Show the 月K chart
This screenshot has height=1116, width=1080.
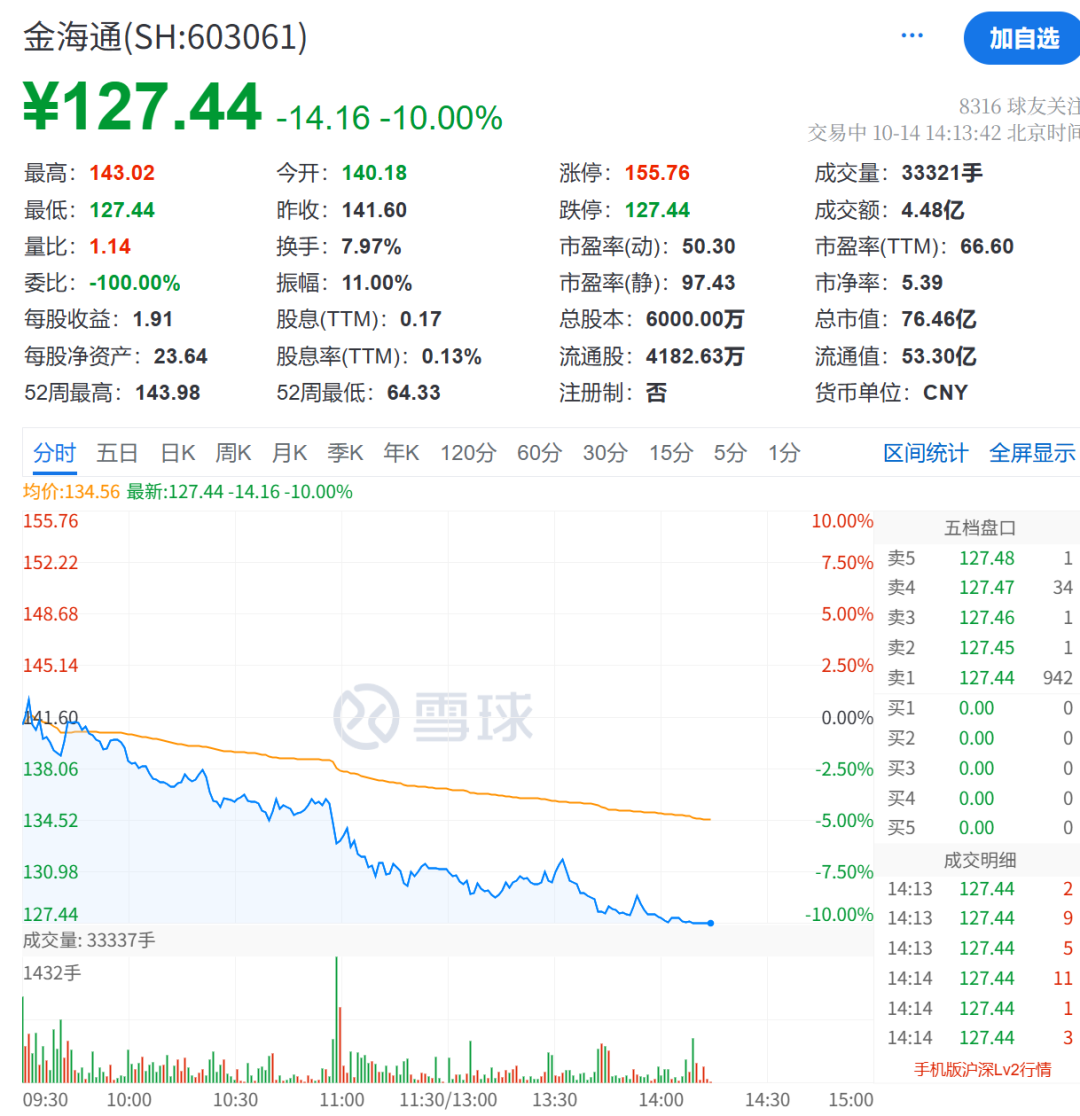tap(289, 453)
